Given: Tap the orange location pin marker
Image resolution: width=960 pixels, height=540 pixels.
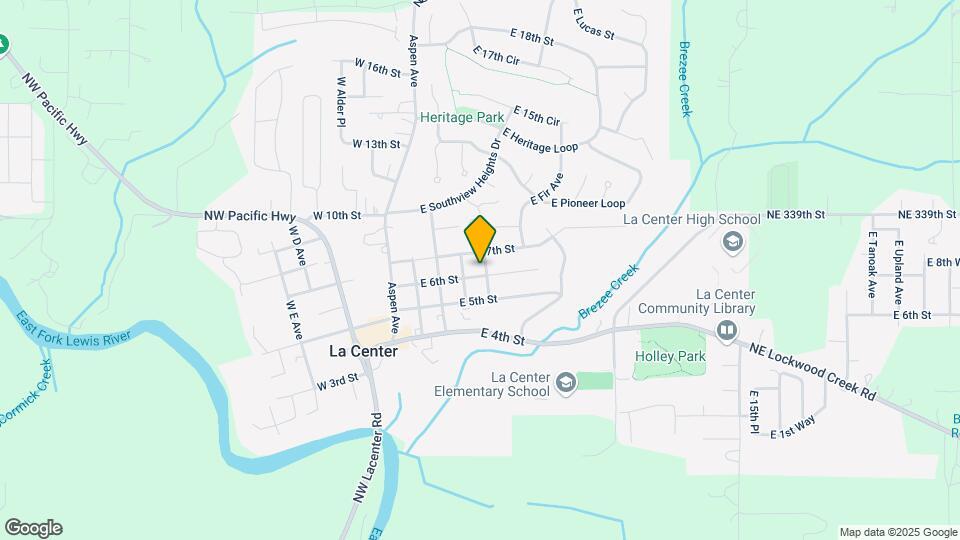Looking at the screenshot, I should [481, 238].
